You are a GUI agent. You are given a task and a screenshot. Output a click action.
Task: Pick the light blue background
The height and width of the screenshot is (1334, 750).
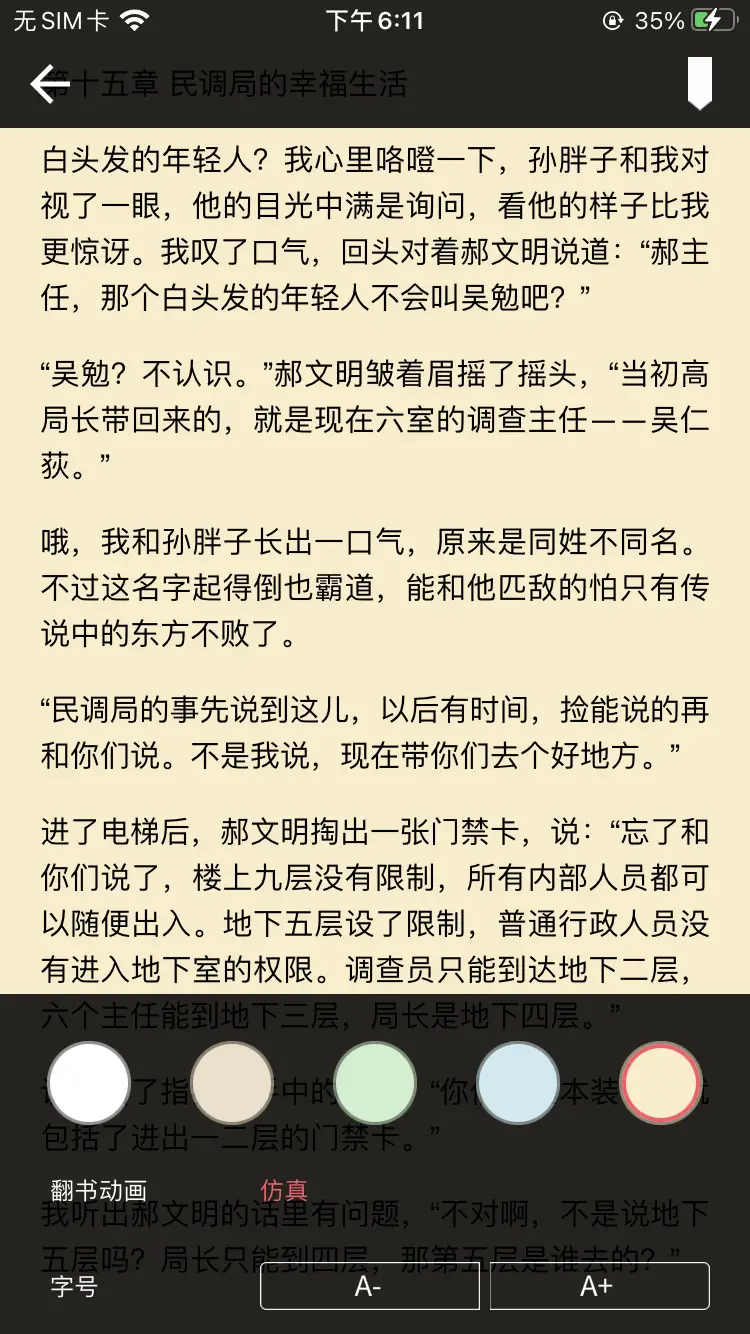point(518,1083)
